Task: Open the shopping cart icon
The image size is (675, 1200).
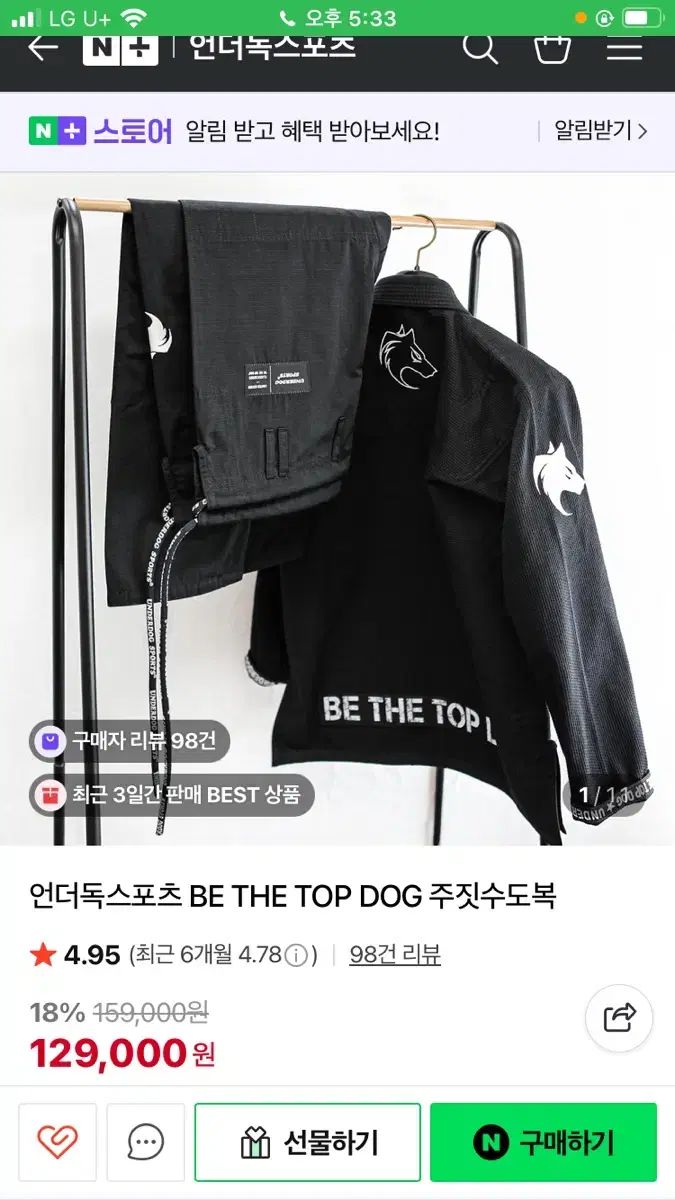Action: 552,47
